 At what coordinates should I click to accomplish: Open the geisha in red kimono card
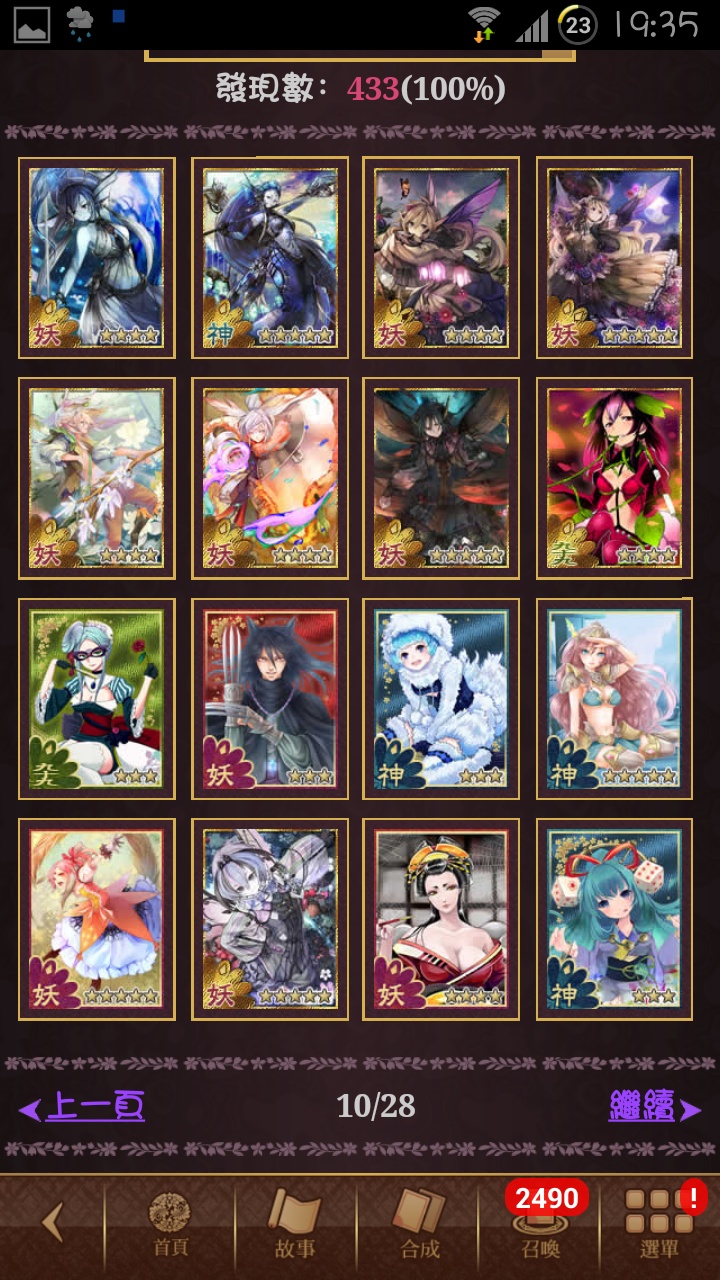[x=442, y=919]
